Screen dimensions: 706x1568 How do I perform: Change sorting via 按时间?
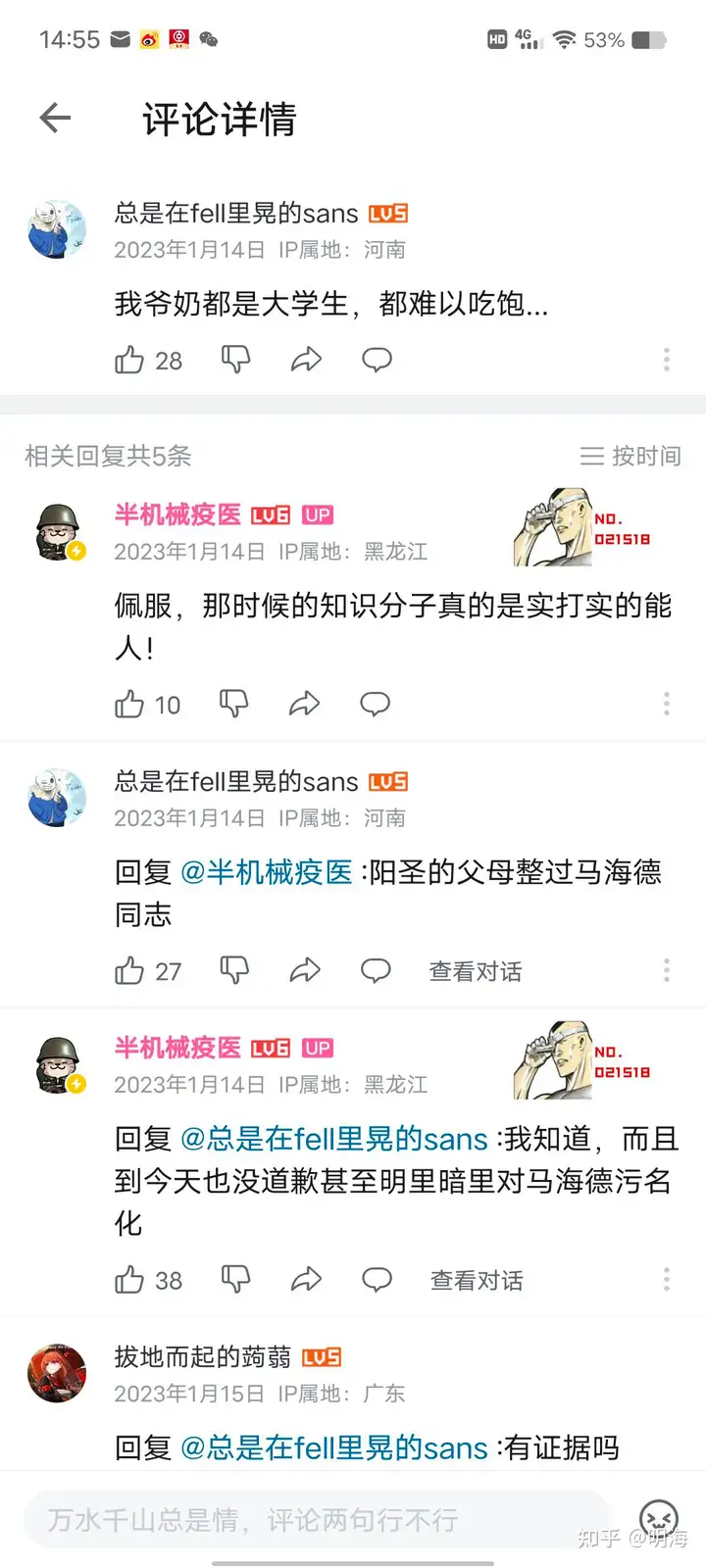[630, 456]
